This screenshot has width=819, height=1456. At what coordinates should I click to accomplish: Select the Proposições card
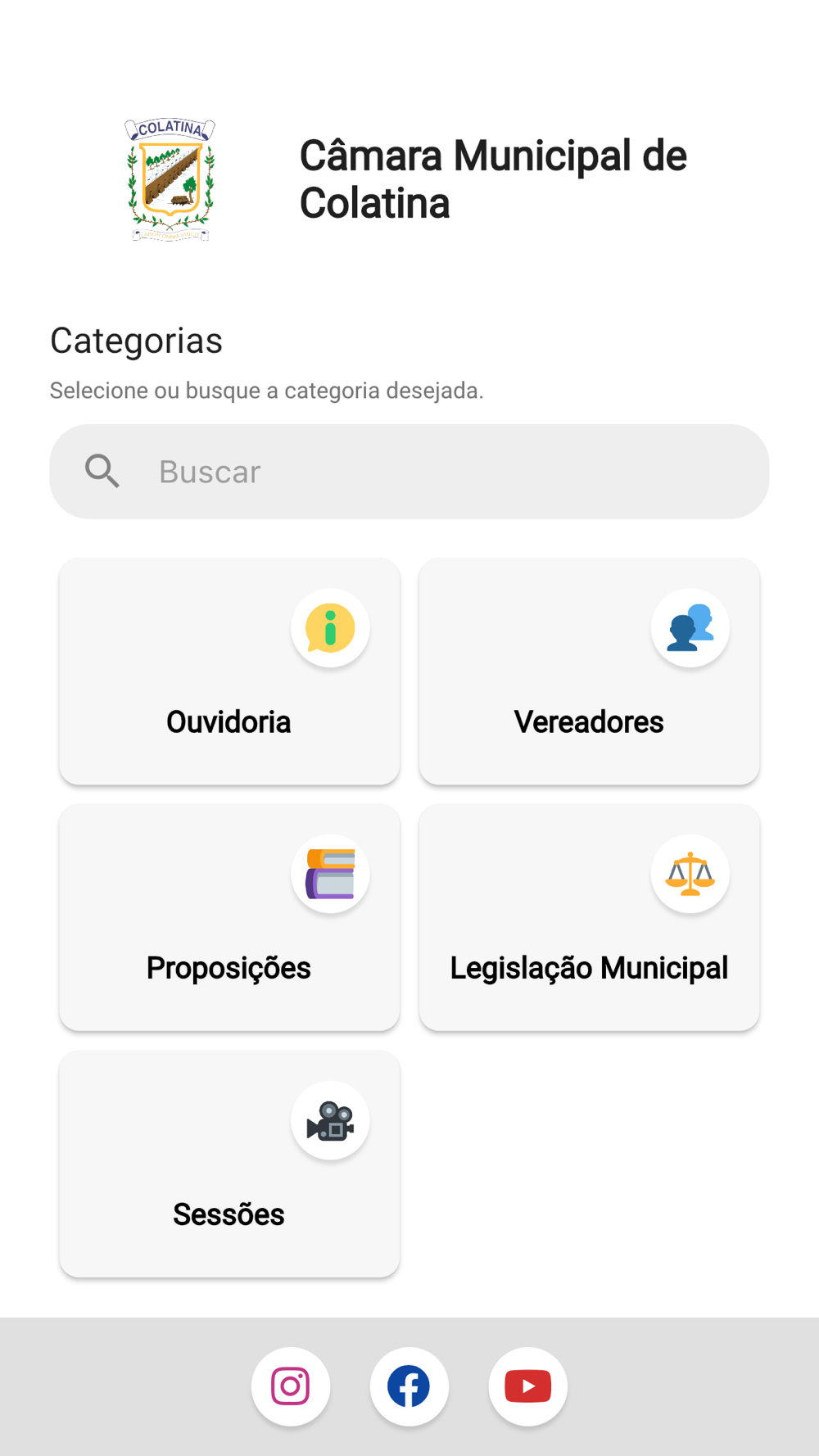tap(229, 917)
